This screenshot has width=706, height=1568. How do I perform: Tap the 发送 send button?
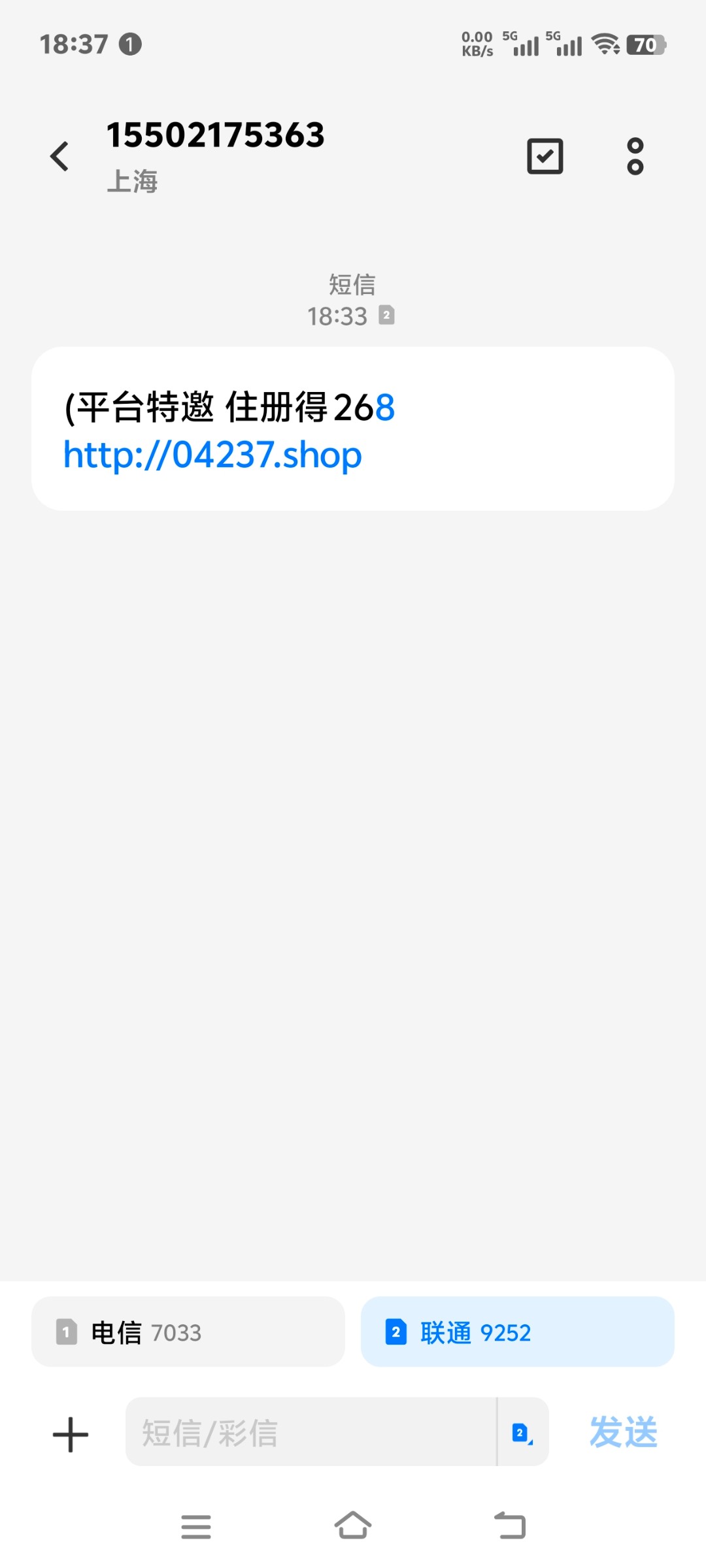(624, 1432)
